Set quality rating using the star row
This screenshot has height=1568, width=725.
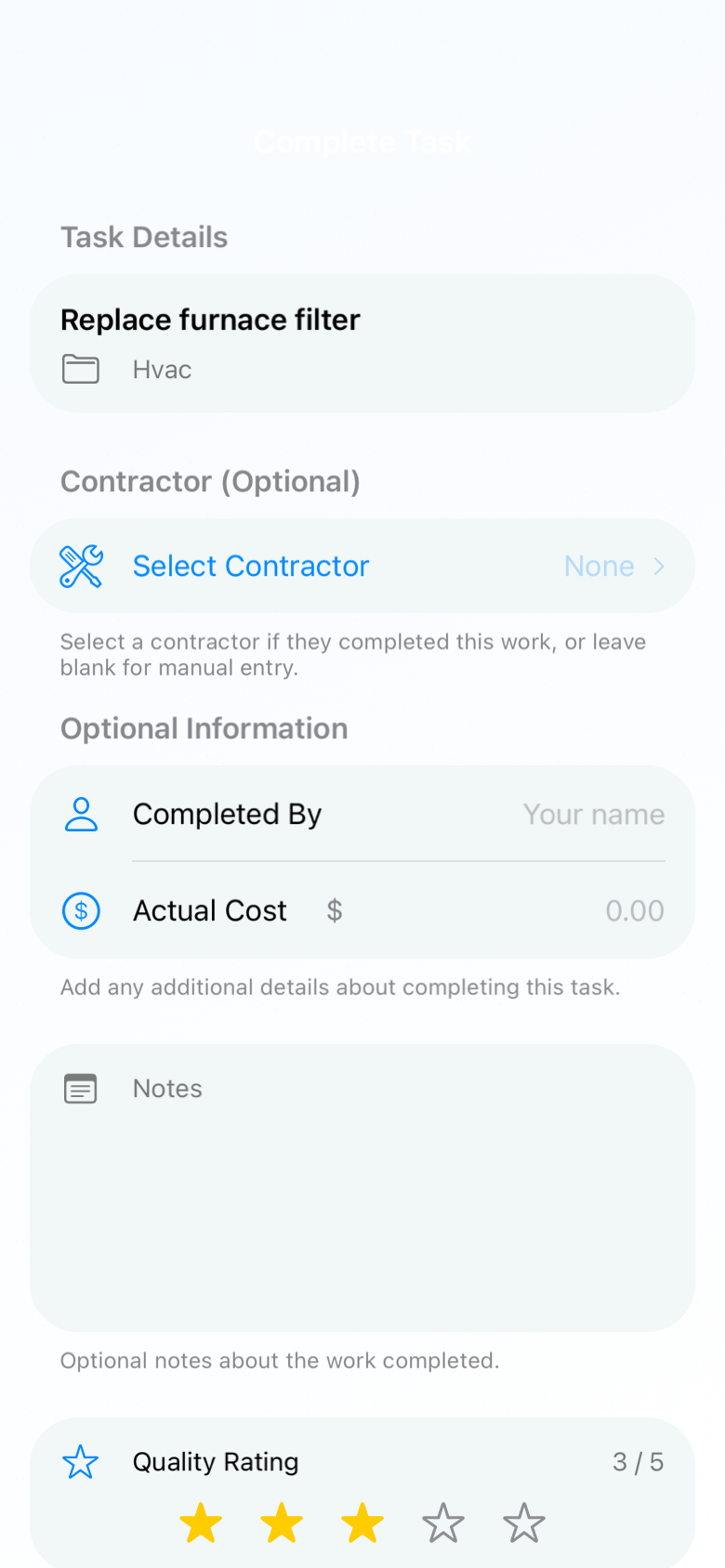[362, 1522]
